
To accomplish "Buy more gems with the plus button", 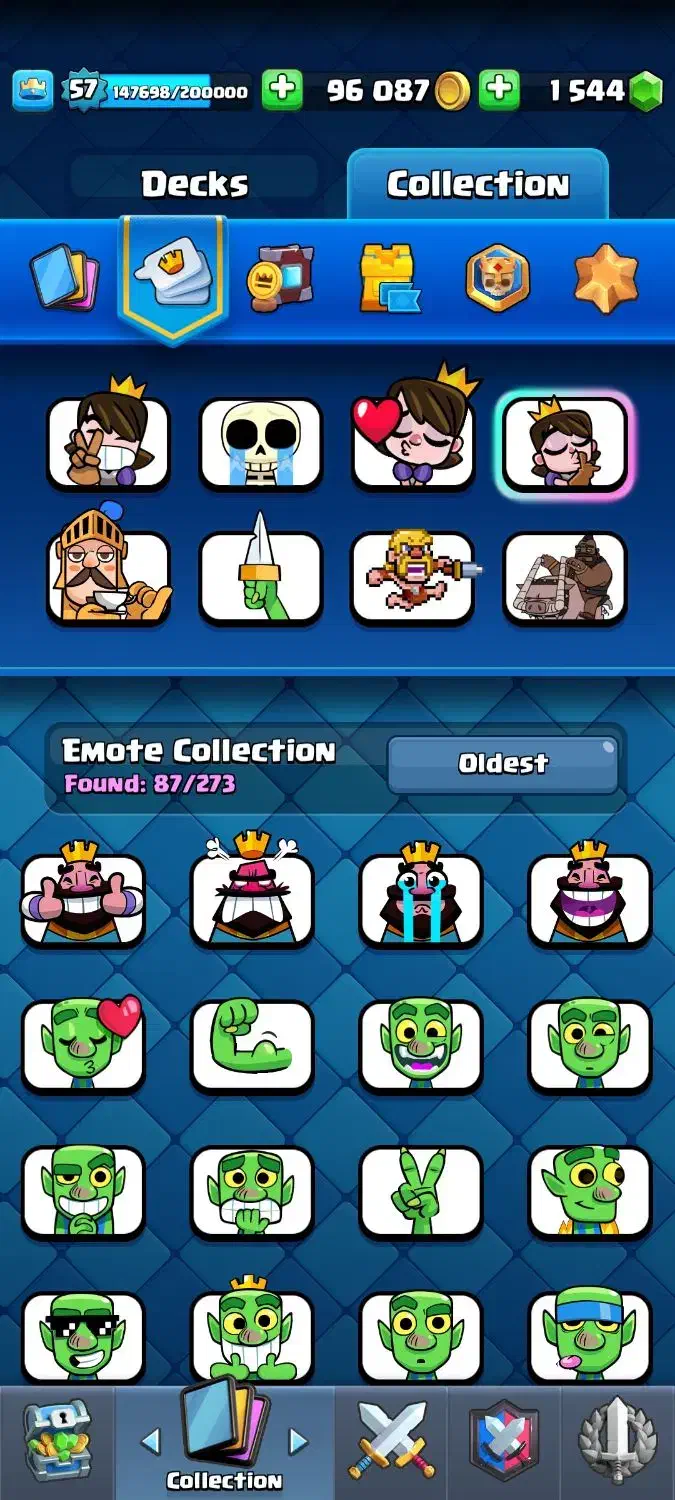I will 499,91.
